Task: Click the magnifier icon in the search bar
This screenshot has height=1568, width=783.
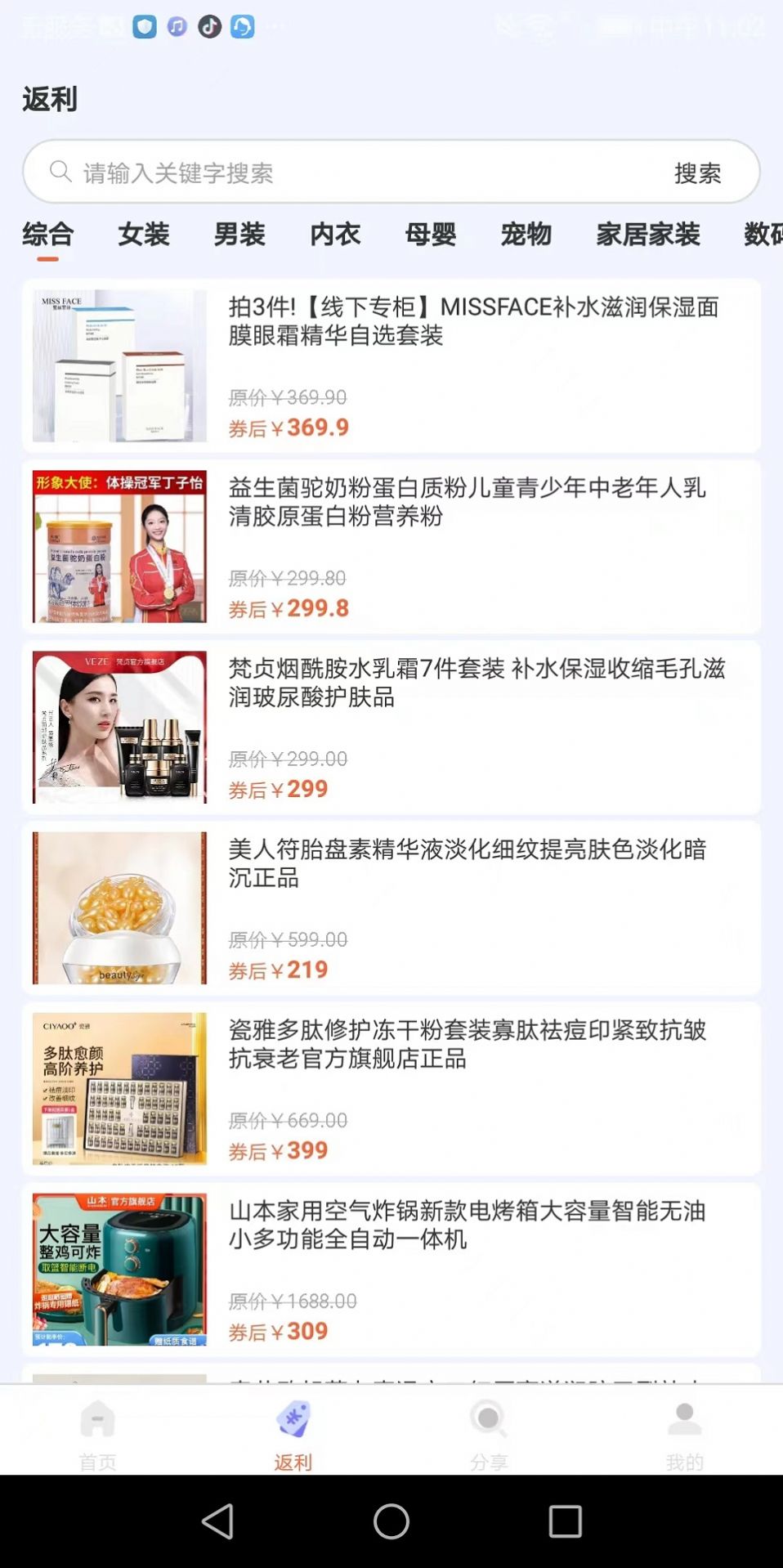Action: [60, 171]
